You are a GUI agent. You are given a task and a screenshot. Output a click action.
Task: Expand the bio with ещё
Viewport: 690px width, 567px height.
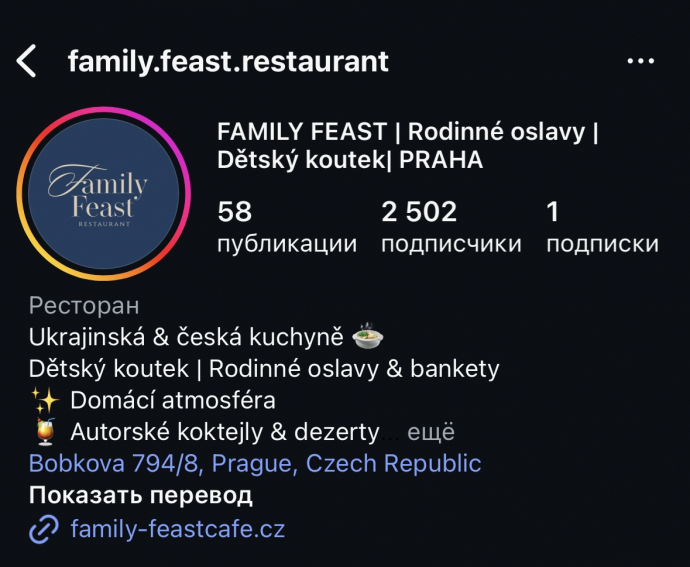point(431,432)
